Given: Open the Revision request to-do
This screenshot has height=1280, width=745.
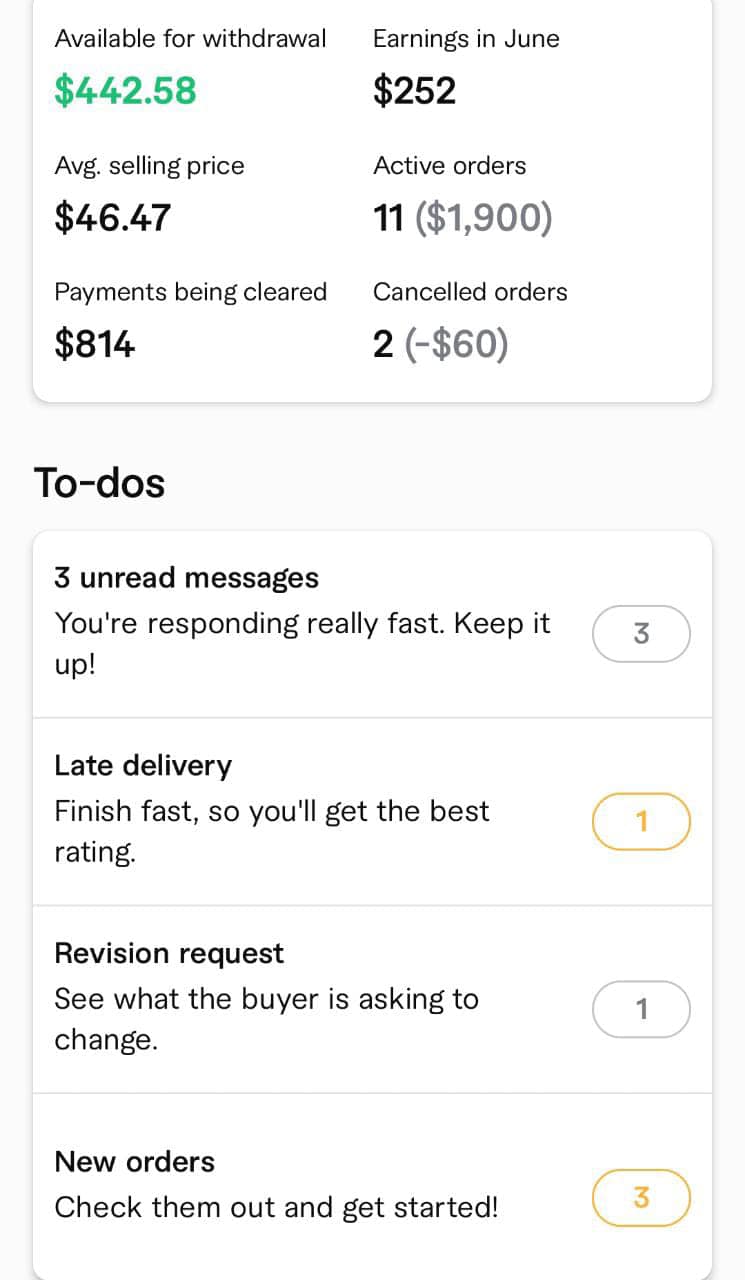Looking at the screenshot, I should [x=372, y=999].
